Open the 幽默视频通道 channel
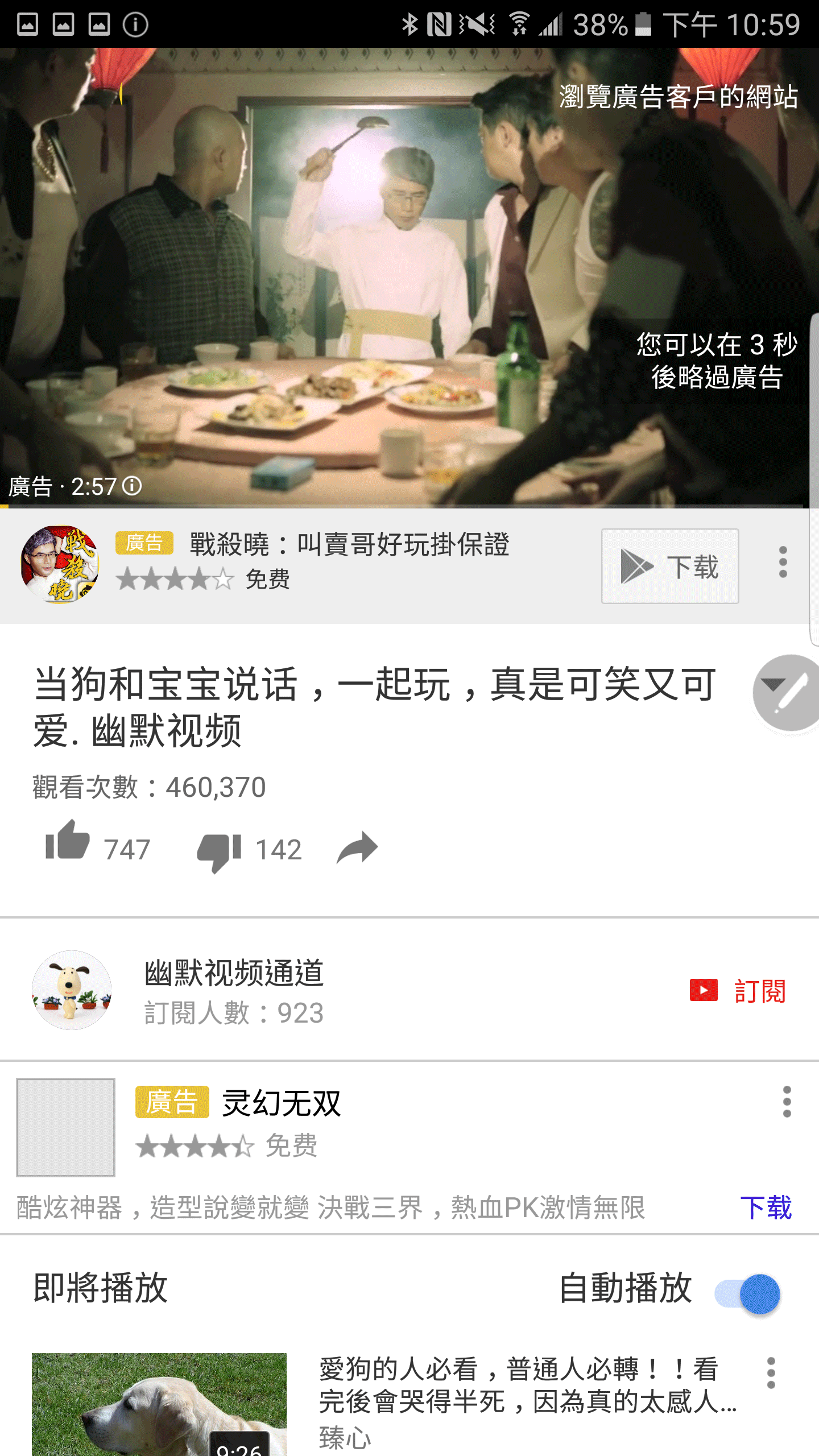The height and width of the screenshot is (1456, 819). coord(234,973)
